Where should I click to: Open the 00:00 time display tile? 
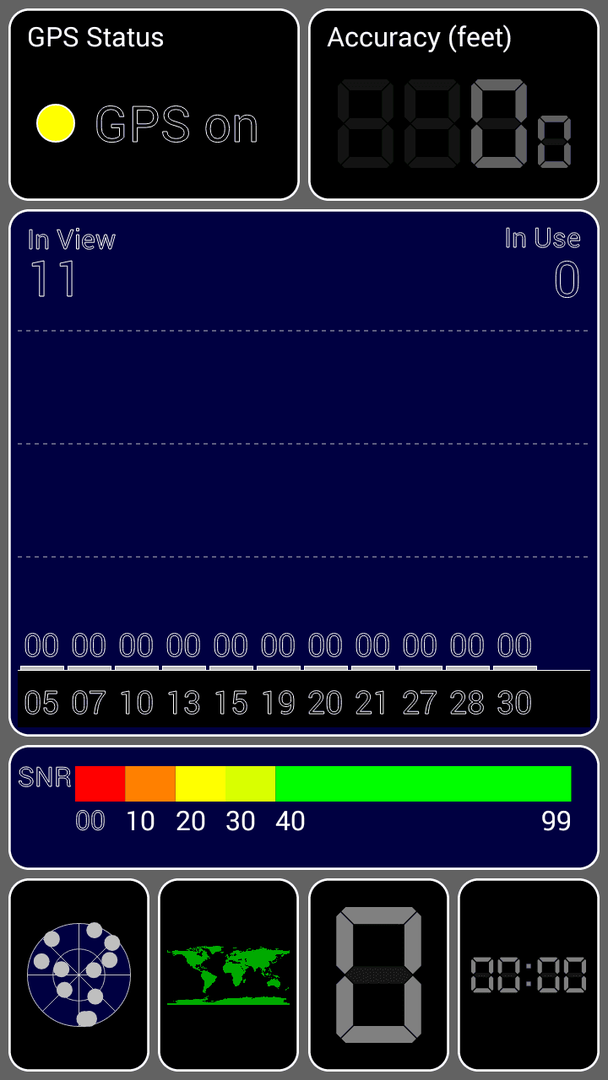pyautogui.click(x=529, y=975)
